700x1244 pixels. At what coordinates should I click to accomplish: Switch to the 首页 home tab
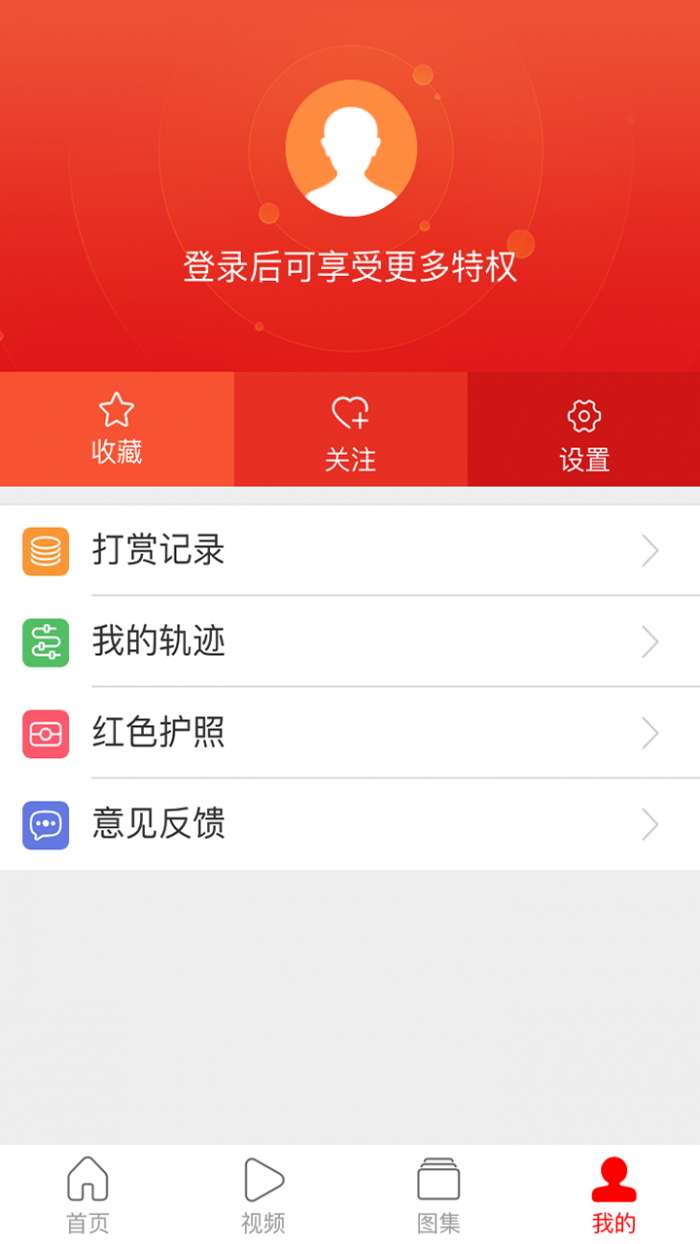pyautogui.click(x=88, y=1195)
